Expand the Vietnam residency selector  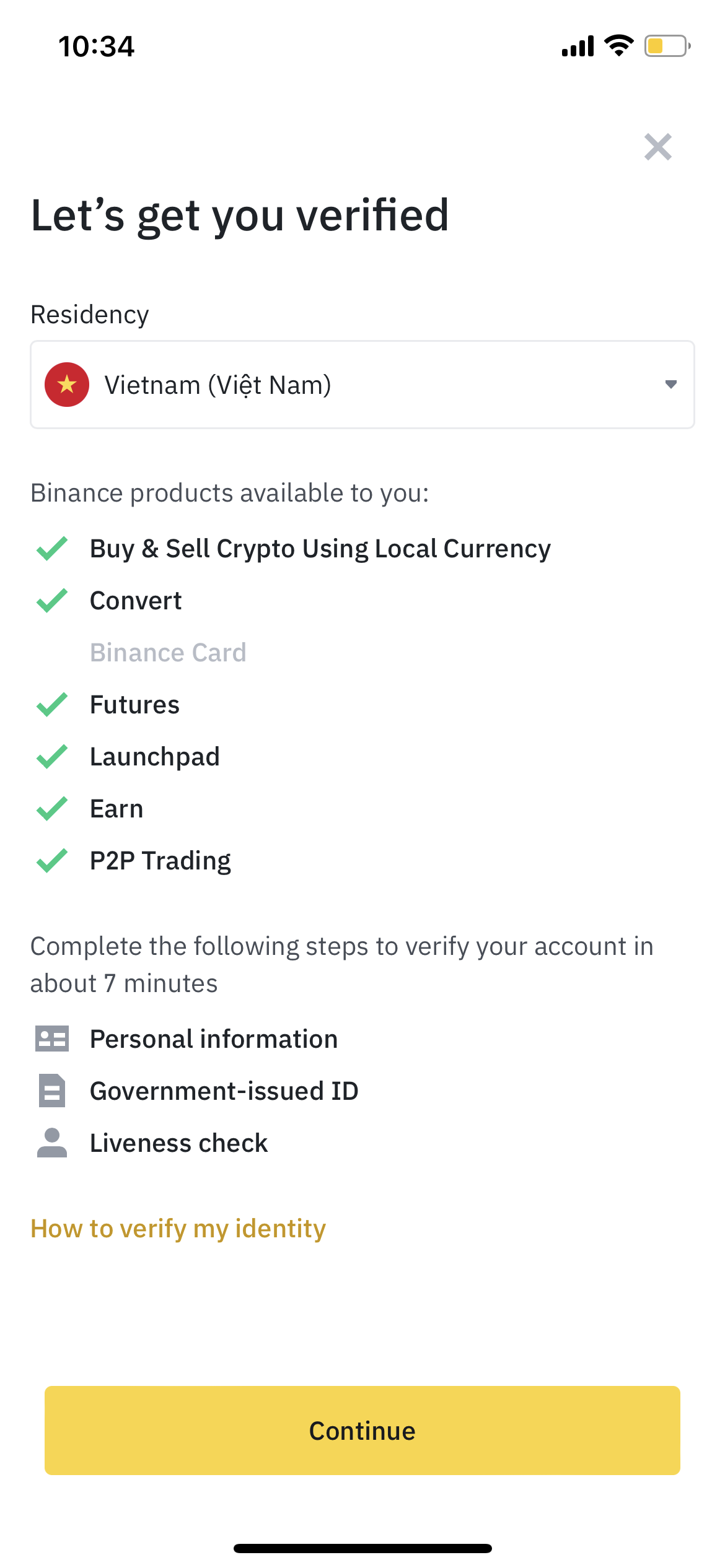point(362,384)
